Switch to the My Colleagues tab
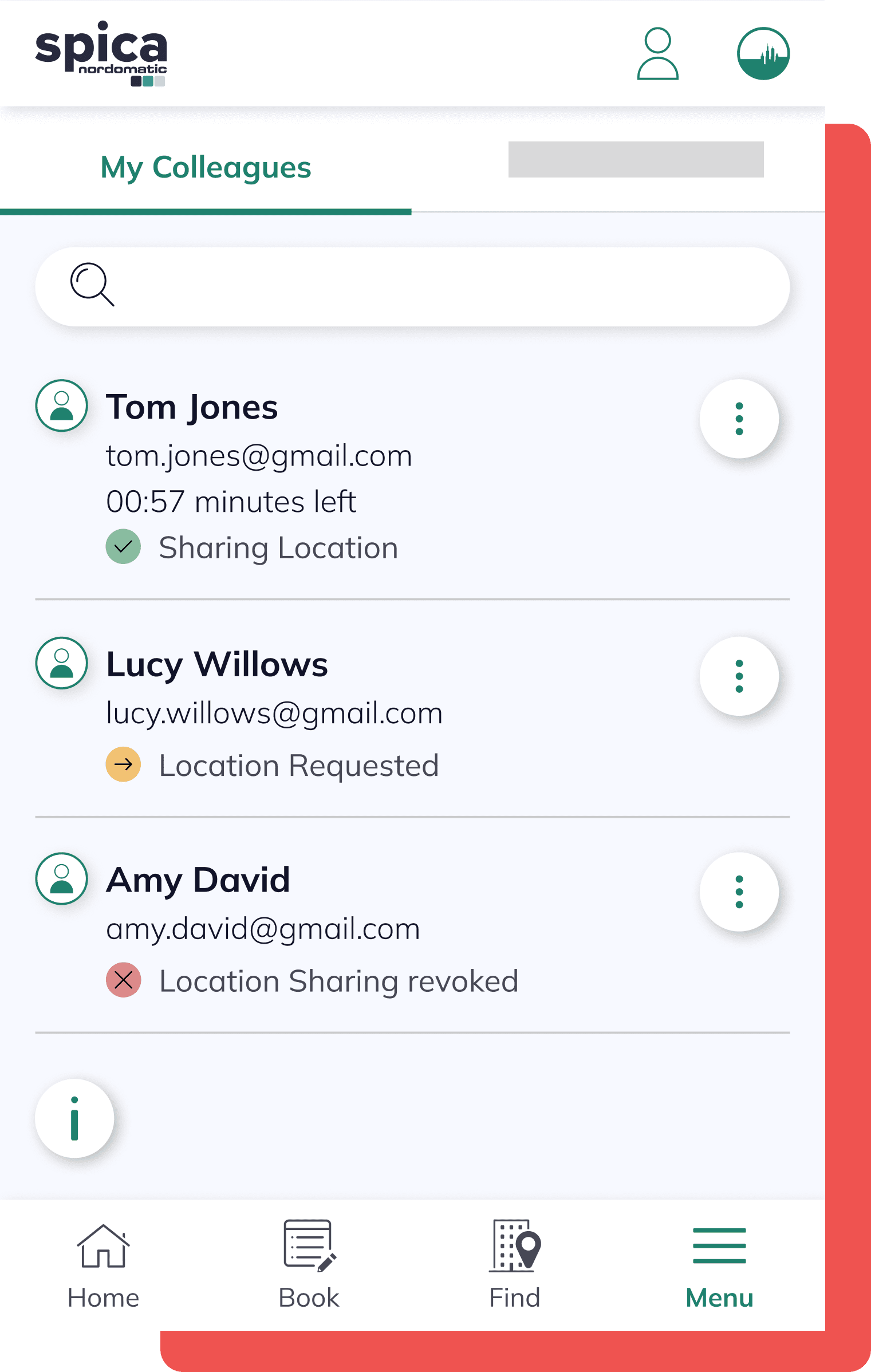 click(205, 168)
